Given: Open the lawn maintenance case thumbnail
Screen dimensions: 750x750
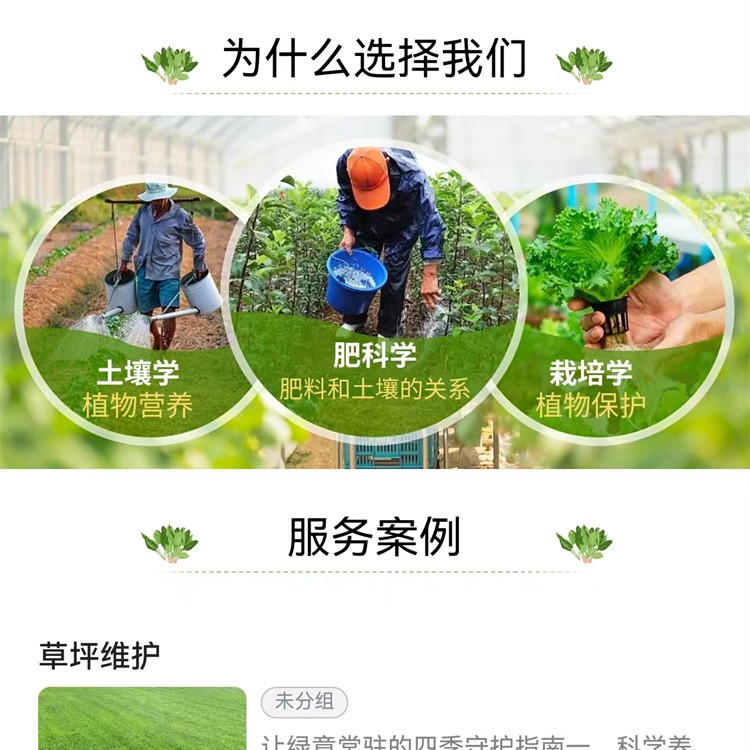Looking at the screenshot, I should point(142,718).
